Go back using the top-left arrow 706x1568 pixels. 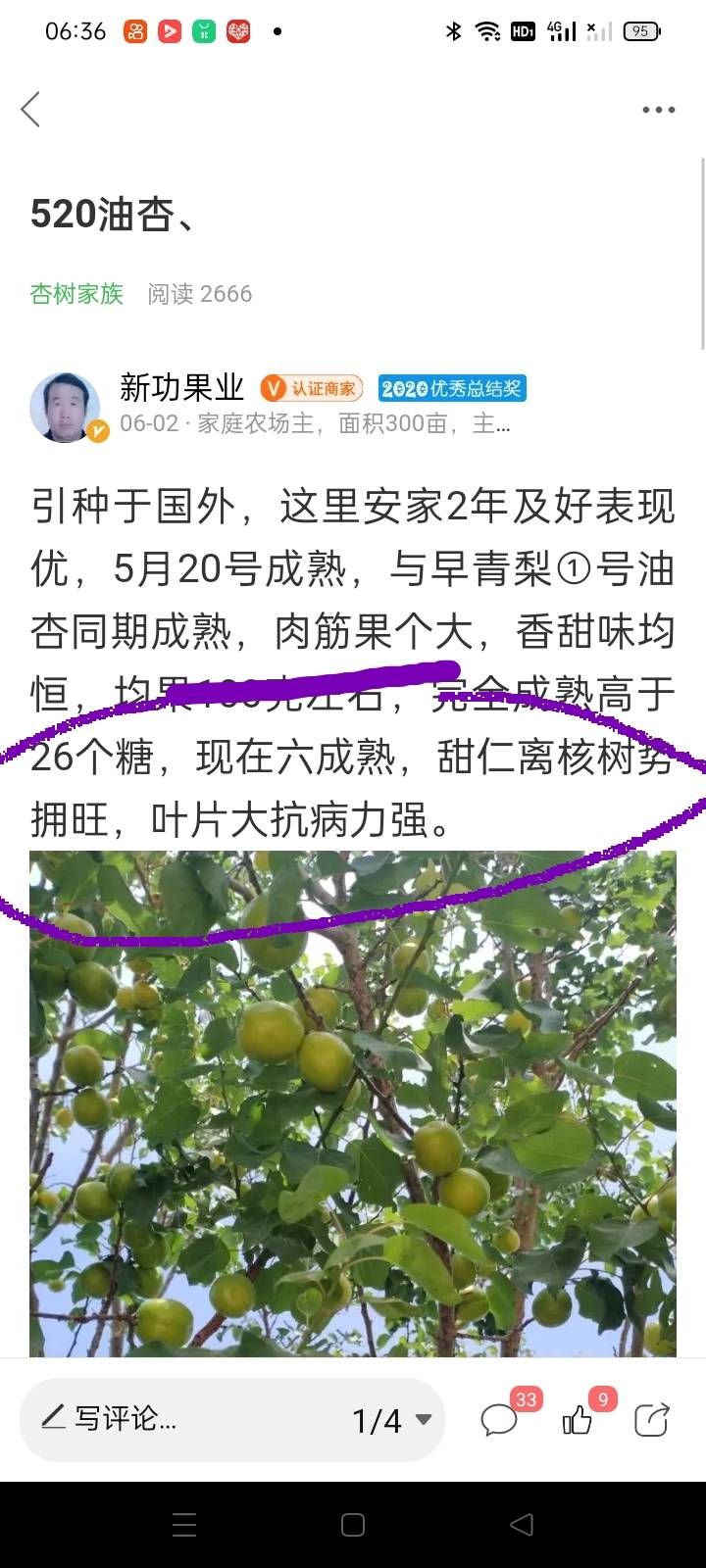coord(30,109)
